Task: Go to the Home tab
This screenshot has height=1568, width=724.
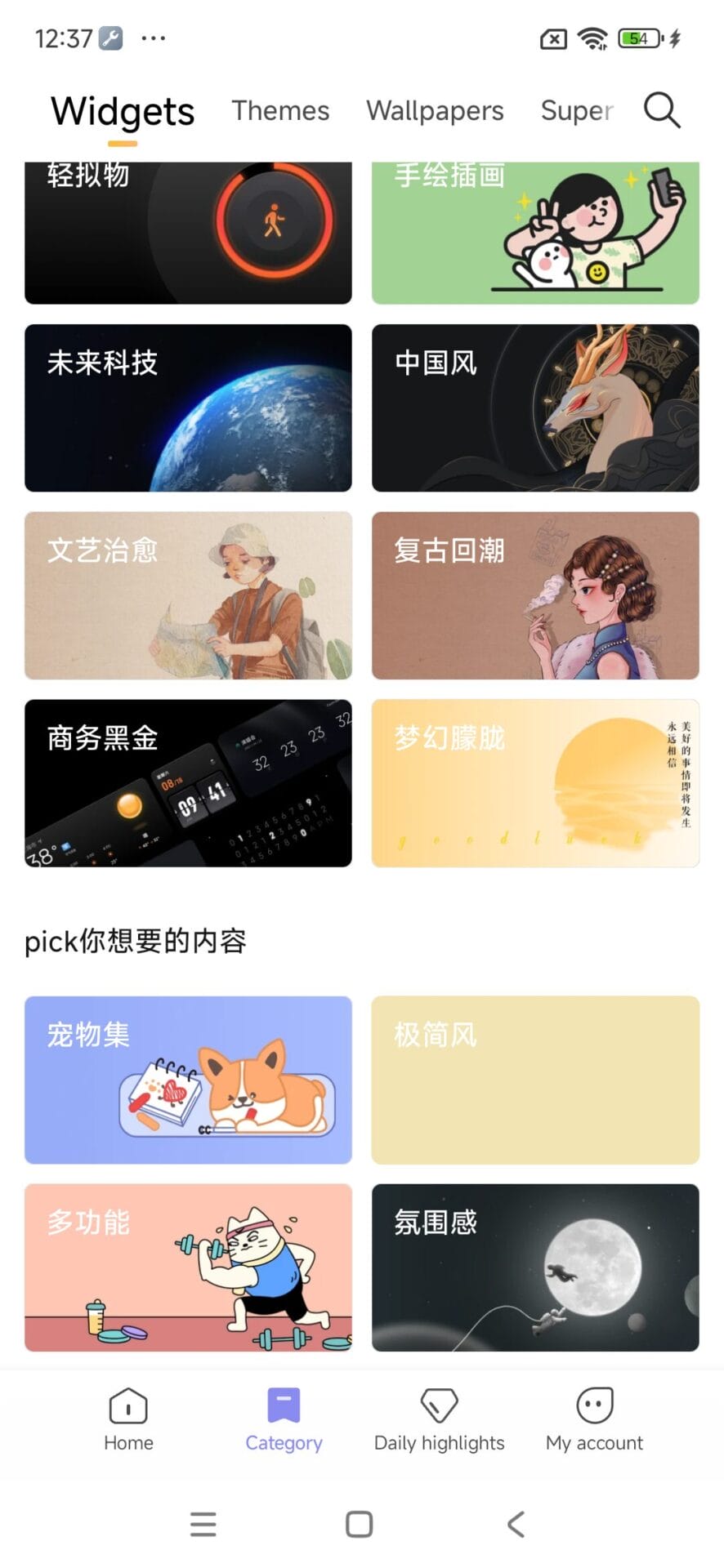Action: 128,1419
